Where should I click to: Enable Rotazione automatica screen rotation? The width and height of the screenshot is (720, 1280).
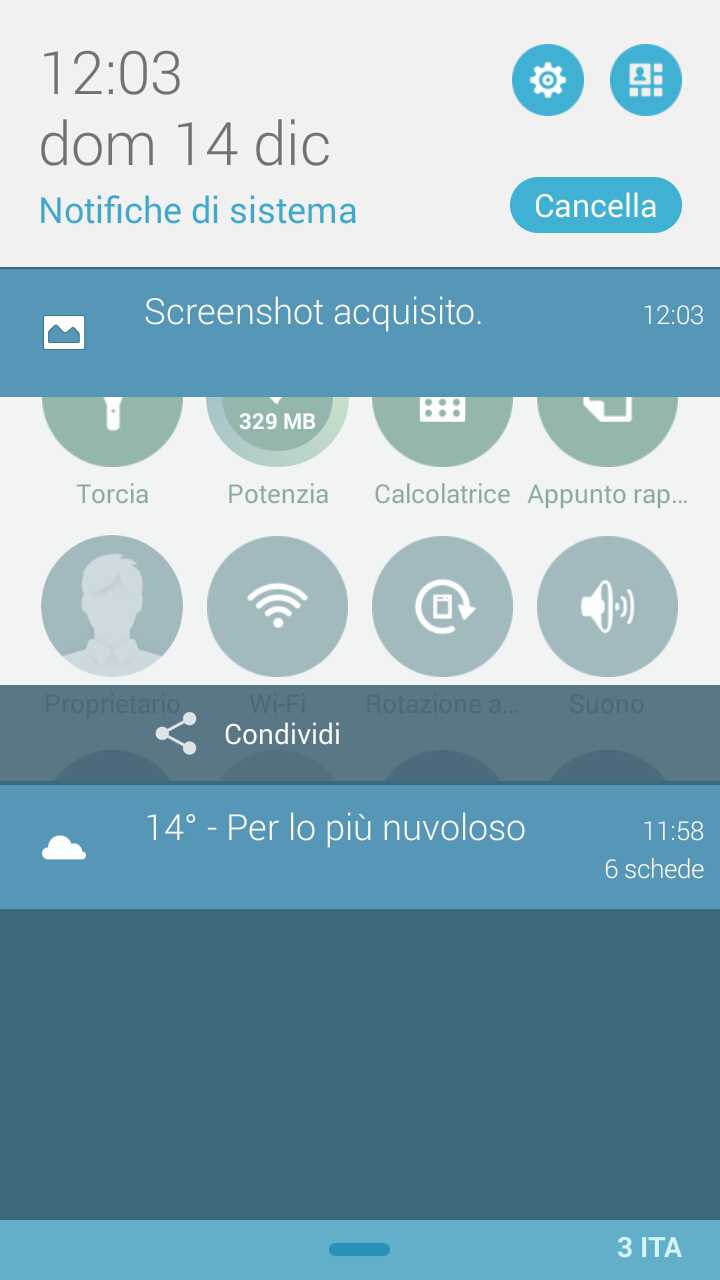click(442, 606)
